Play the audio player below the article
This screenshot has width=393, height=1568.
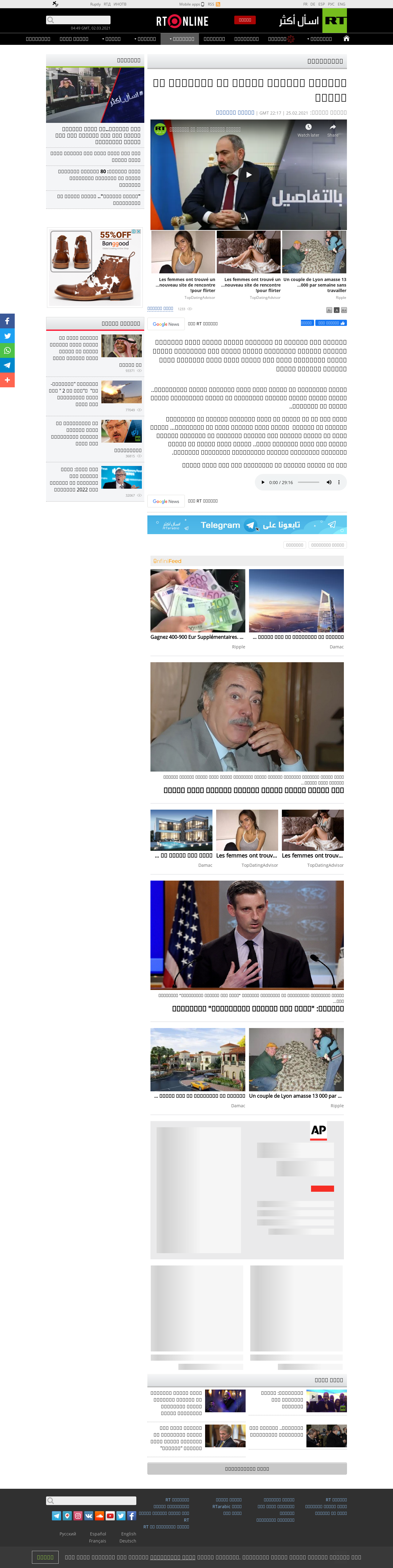pos(263,482)
